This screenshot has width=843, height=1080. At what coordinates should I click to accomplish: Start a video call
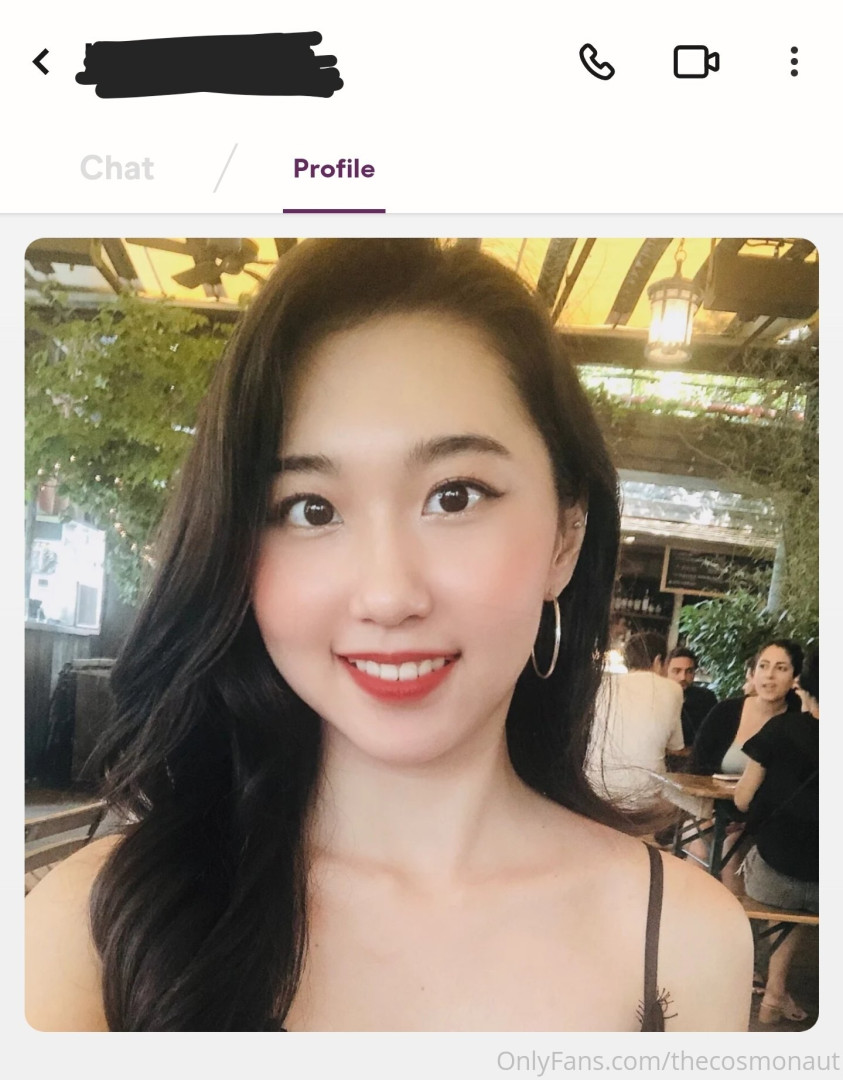pos(696,62)
